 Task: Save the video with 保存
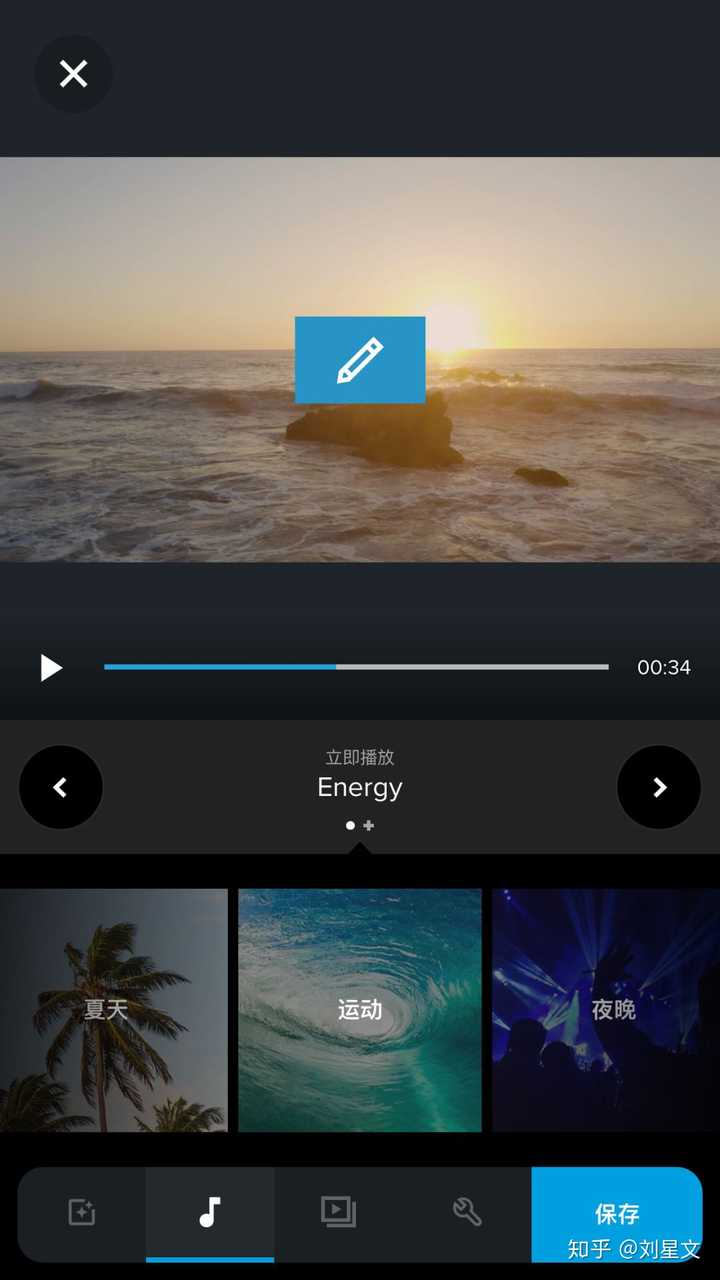pyautogui.click(x=616, y=1213)
